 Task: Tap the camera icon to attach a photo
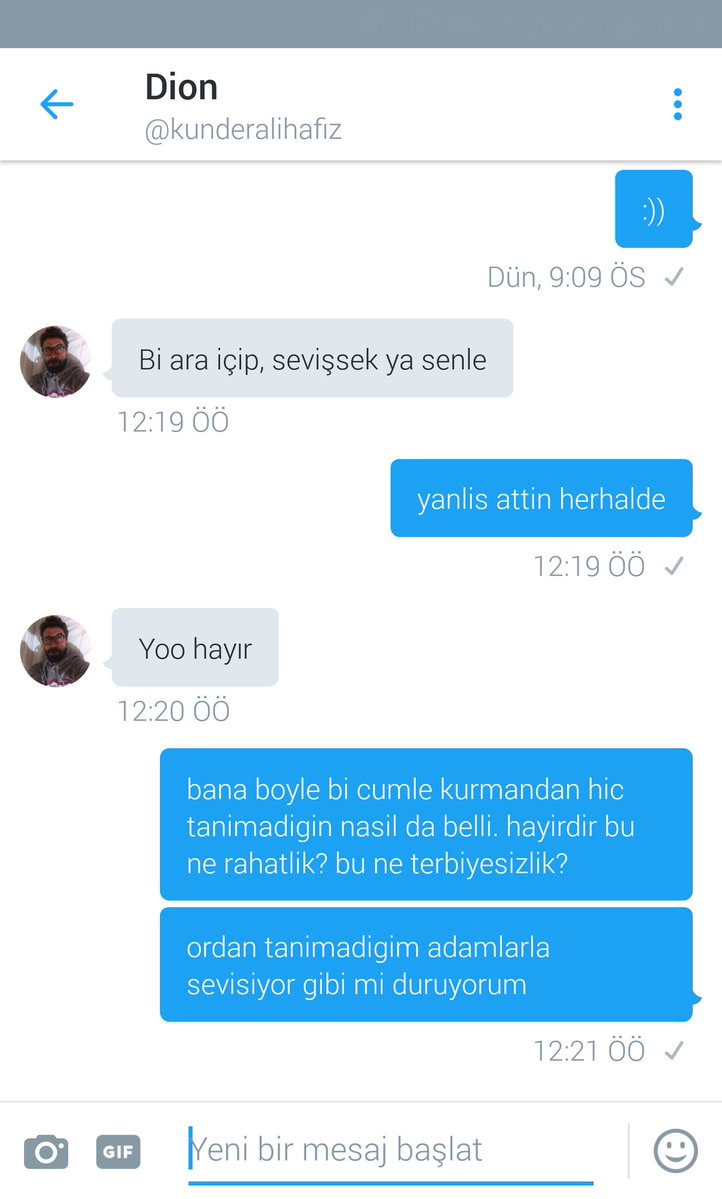click(46, 1151)
